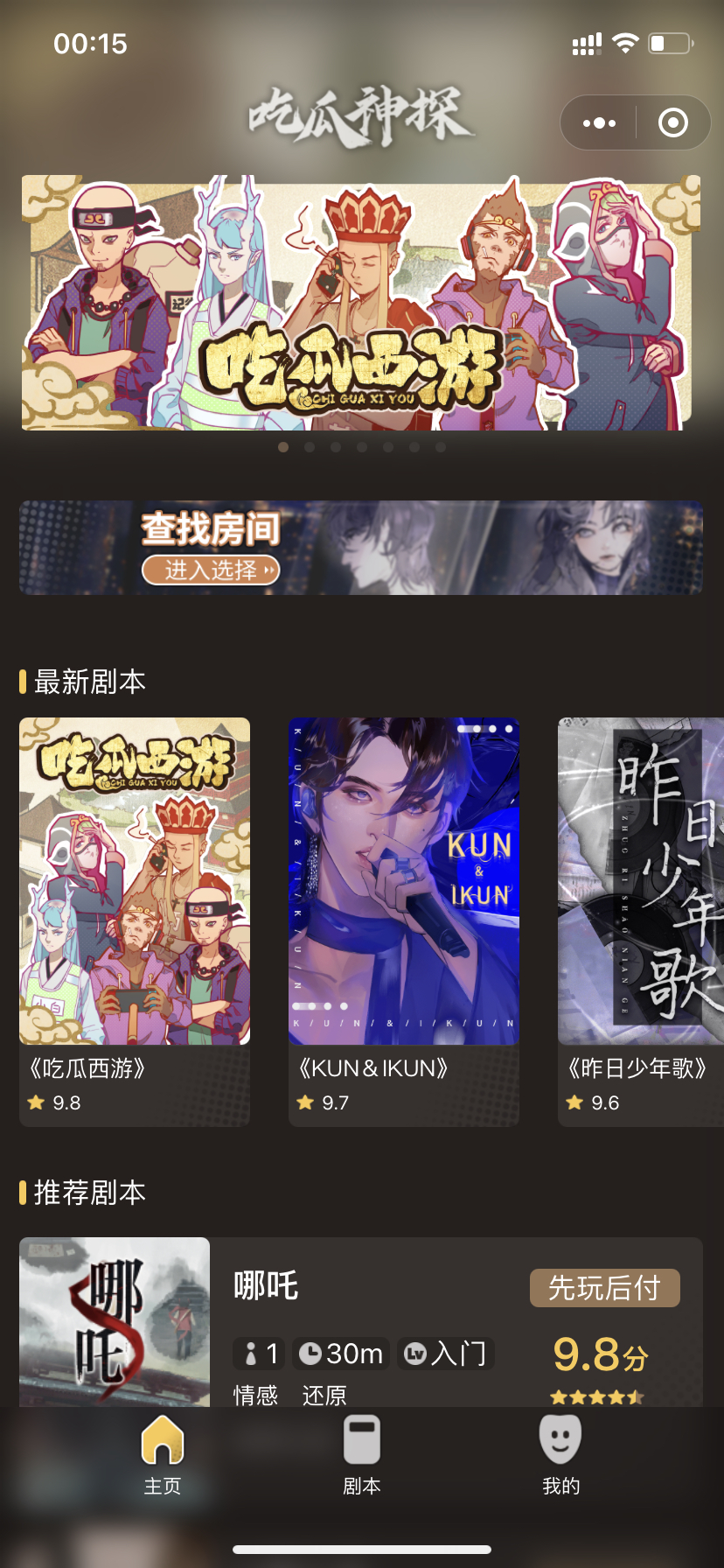The image size is (724, 1568).
Task: Open the mini program more options menu
Action: 599,122
